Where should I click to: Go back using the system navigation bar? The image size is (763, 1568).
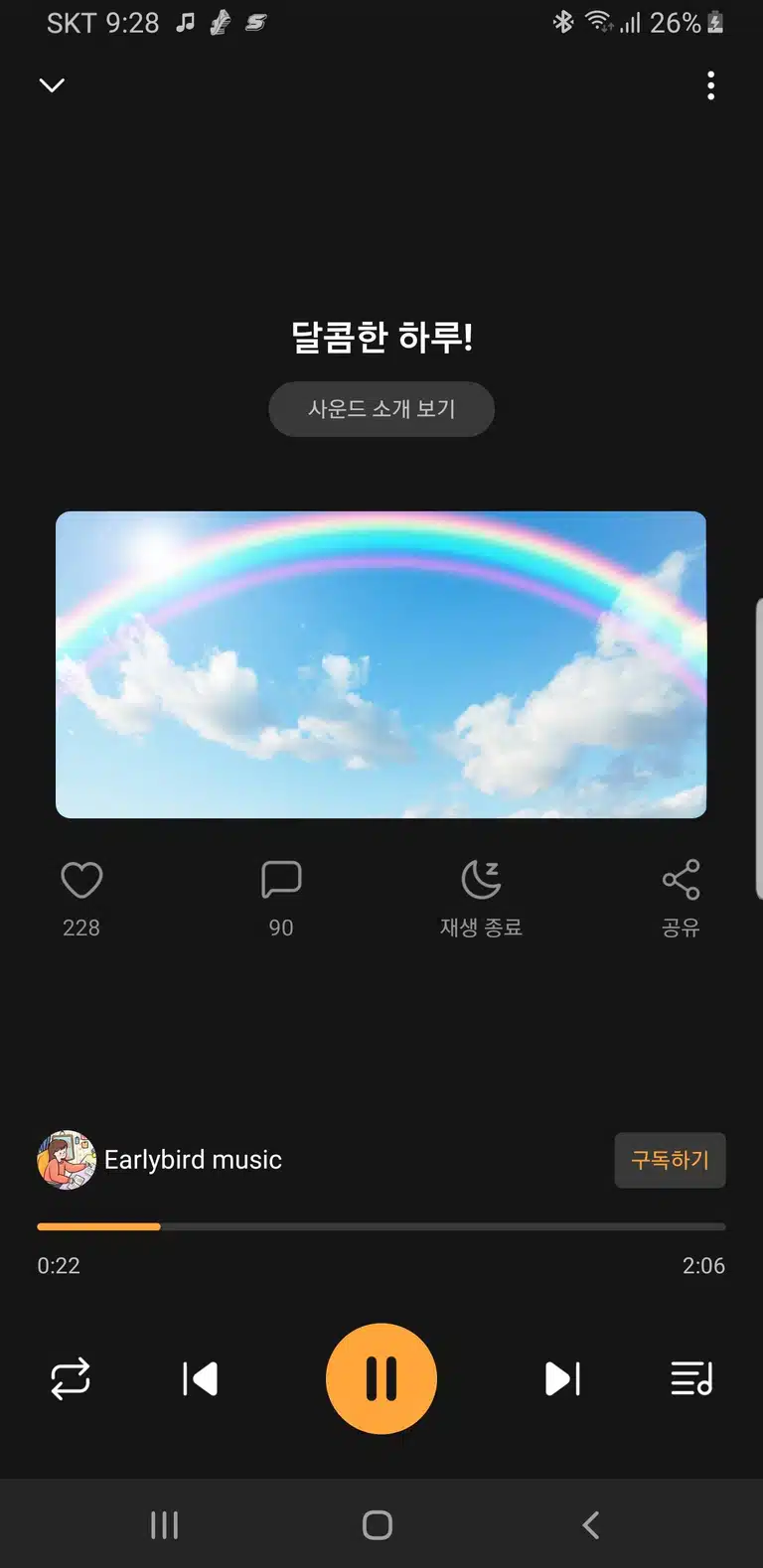(x=591, y=1524)
